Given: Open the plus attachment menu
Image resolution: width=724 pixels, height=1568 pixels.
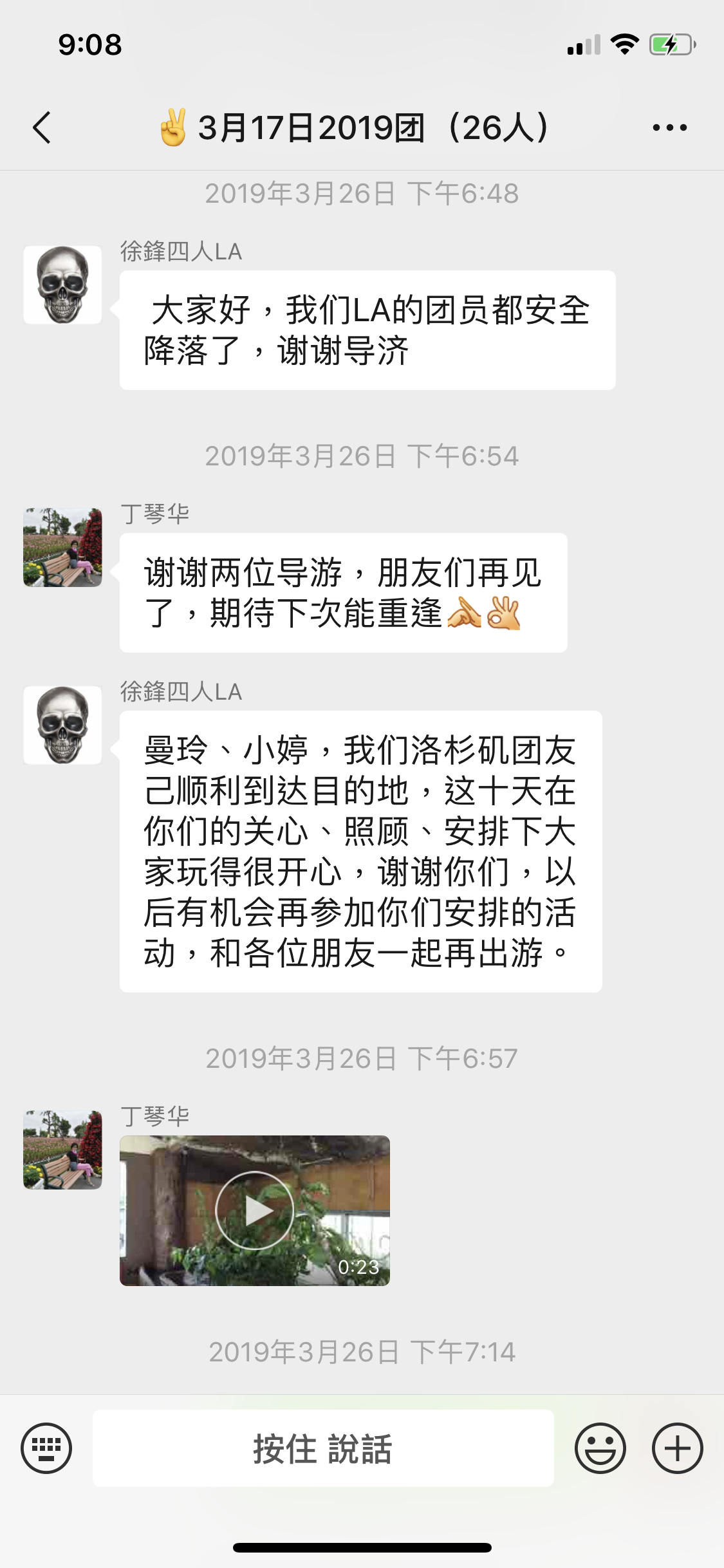Looking at the screenshot, I should pos(677,1448).
